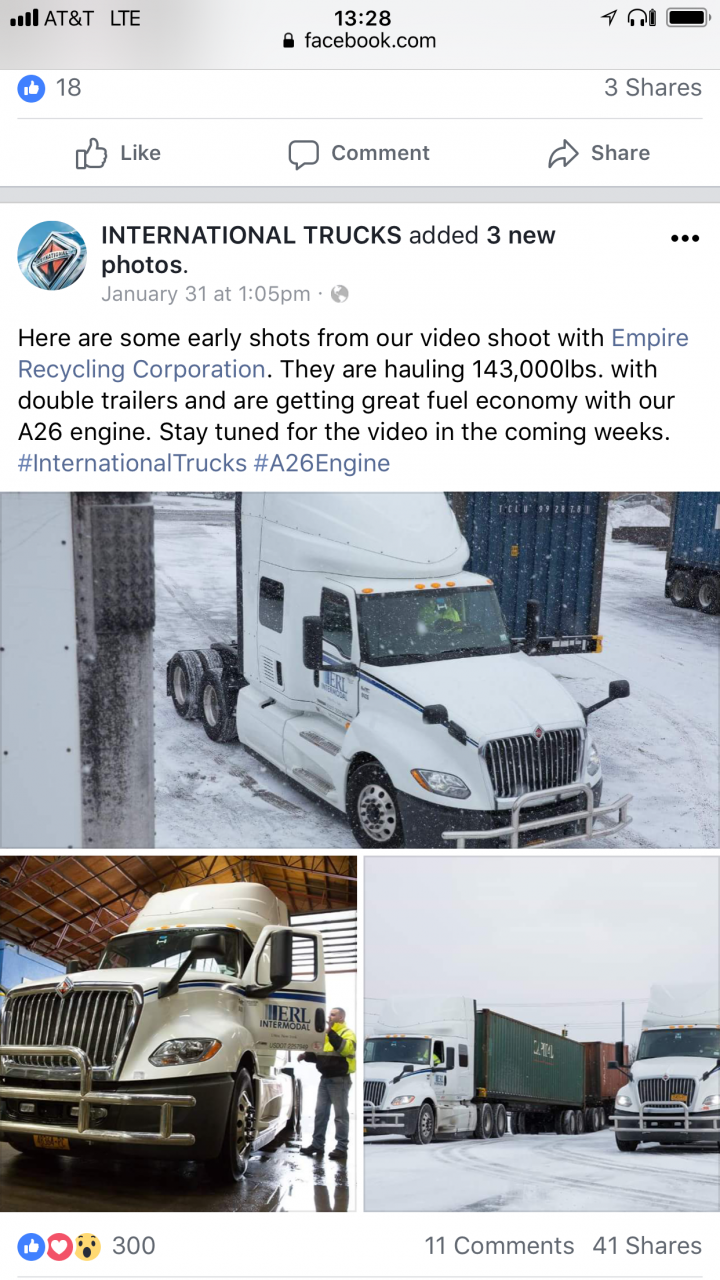The width and height of the screenshot is (720, 1280).
Task: Open the INTERNATIONAL TRUCKS profile picture
Action: point(52,256)
